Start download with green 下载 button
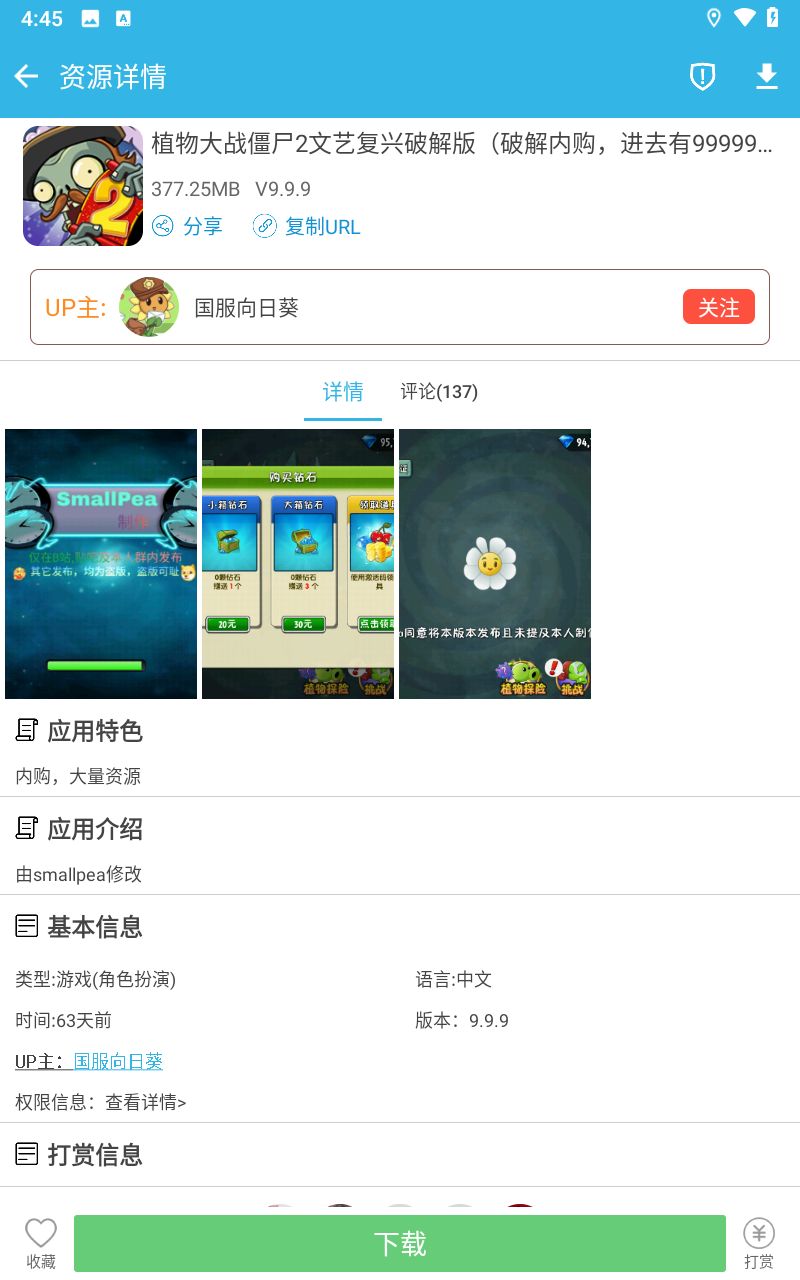The width and height of the screenshot is (800, 1280). (400, 1243)
